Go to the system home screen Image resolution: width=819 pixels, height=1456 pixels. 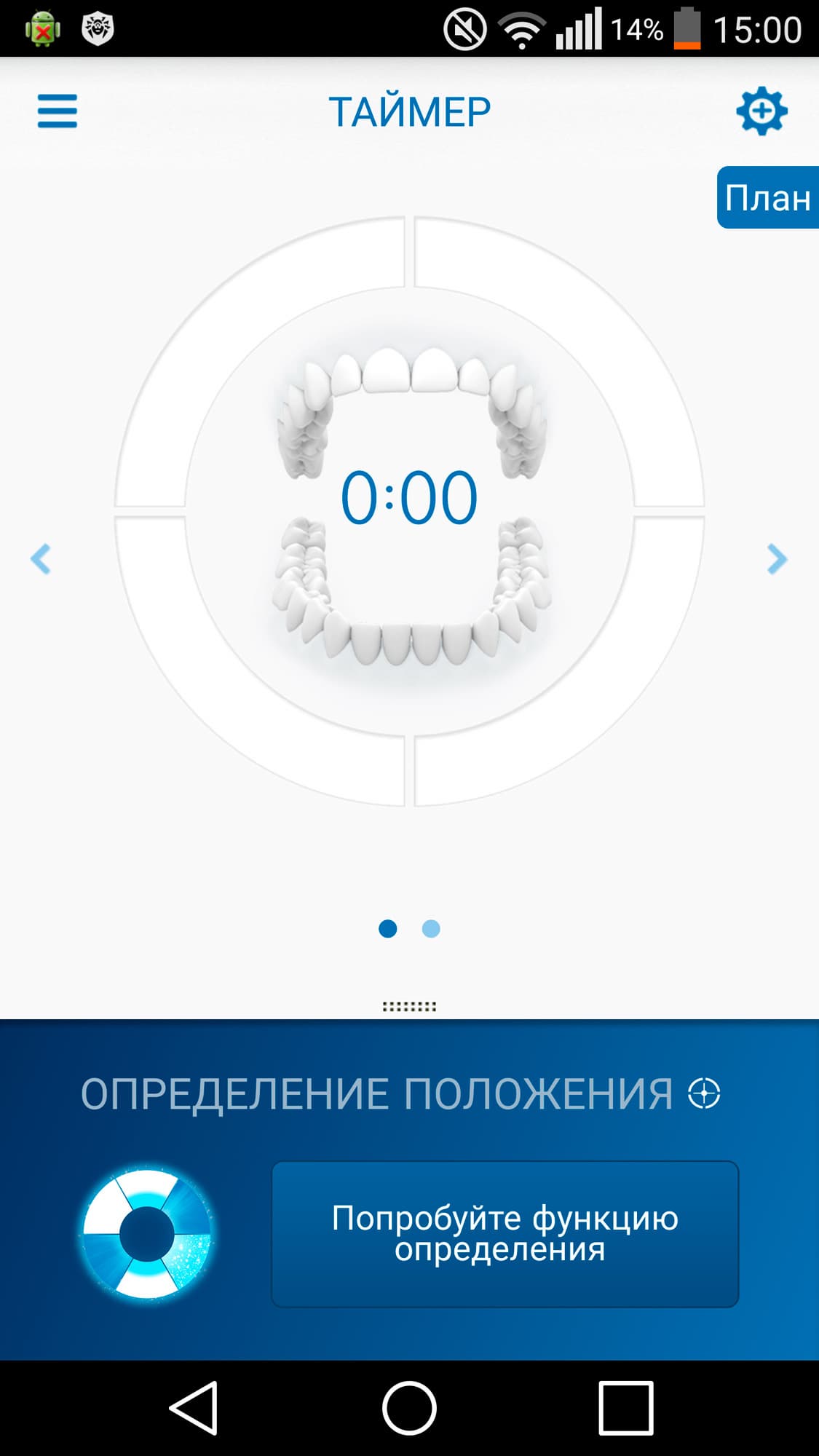(x=409, y=1408)
